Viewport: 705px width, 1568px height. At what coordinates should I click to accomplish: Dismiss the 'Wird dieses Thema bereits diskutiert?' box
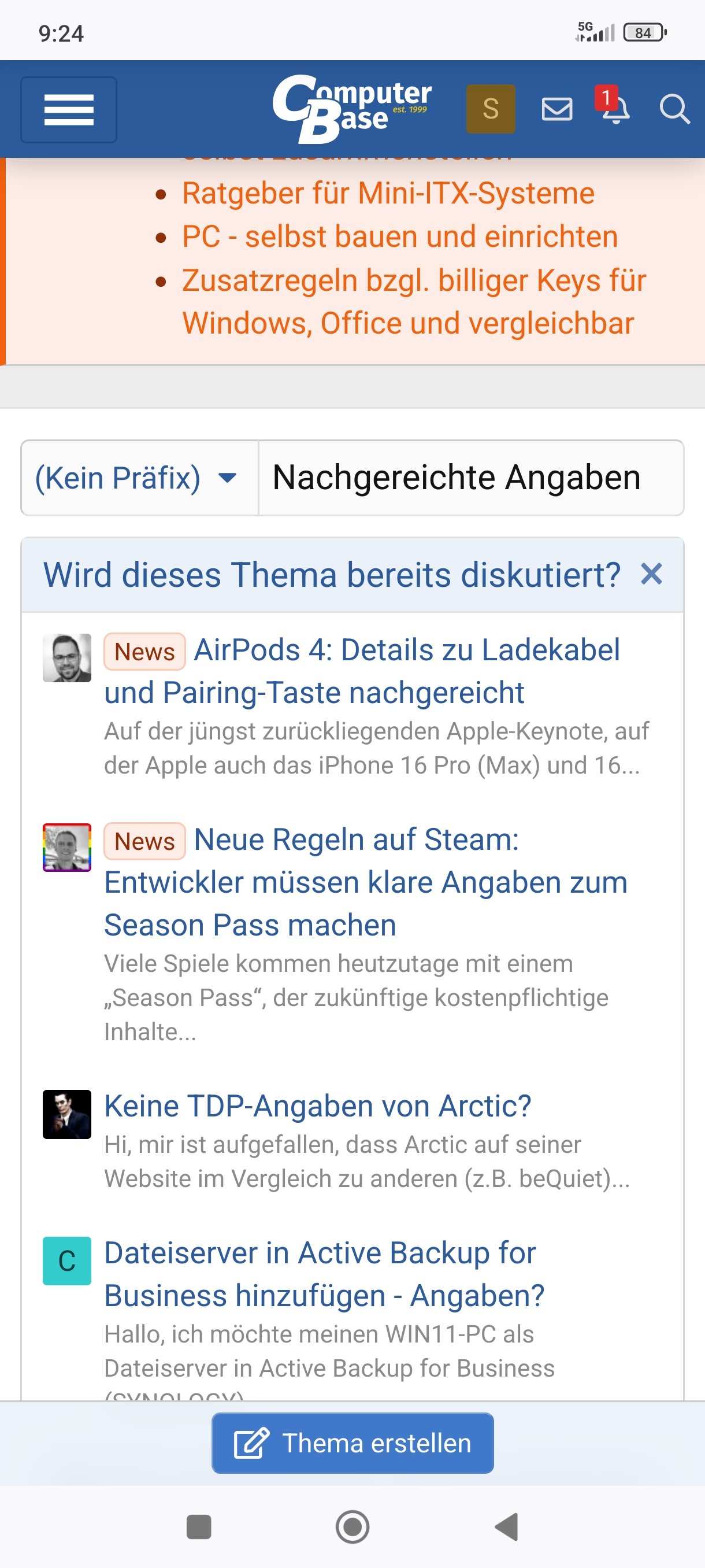coord(651,574)
